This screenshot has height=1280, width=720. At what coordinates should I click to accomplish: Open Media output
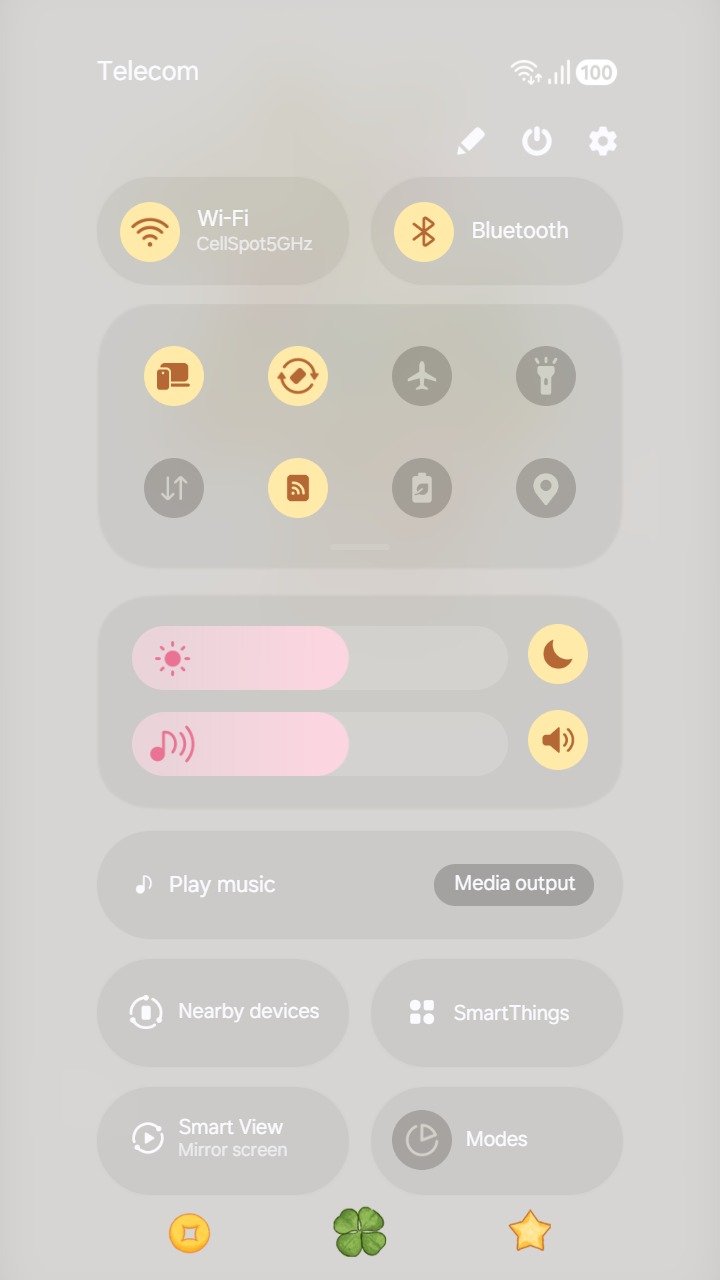(514, 884)
